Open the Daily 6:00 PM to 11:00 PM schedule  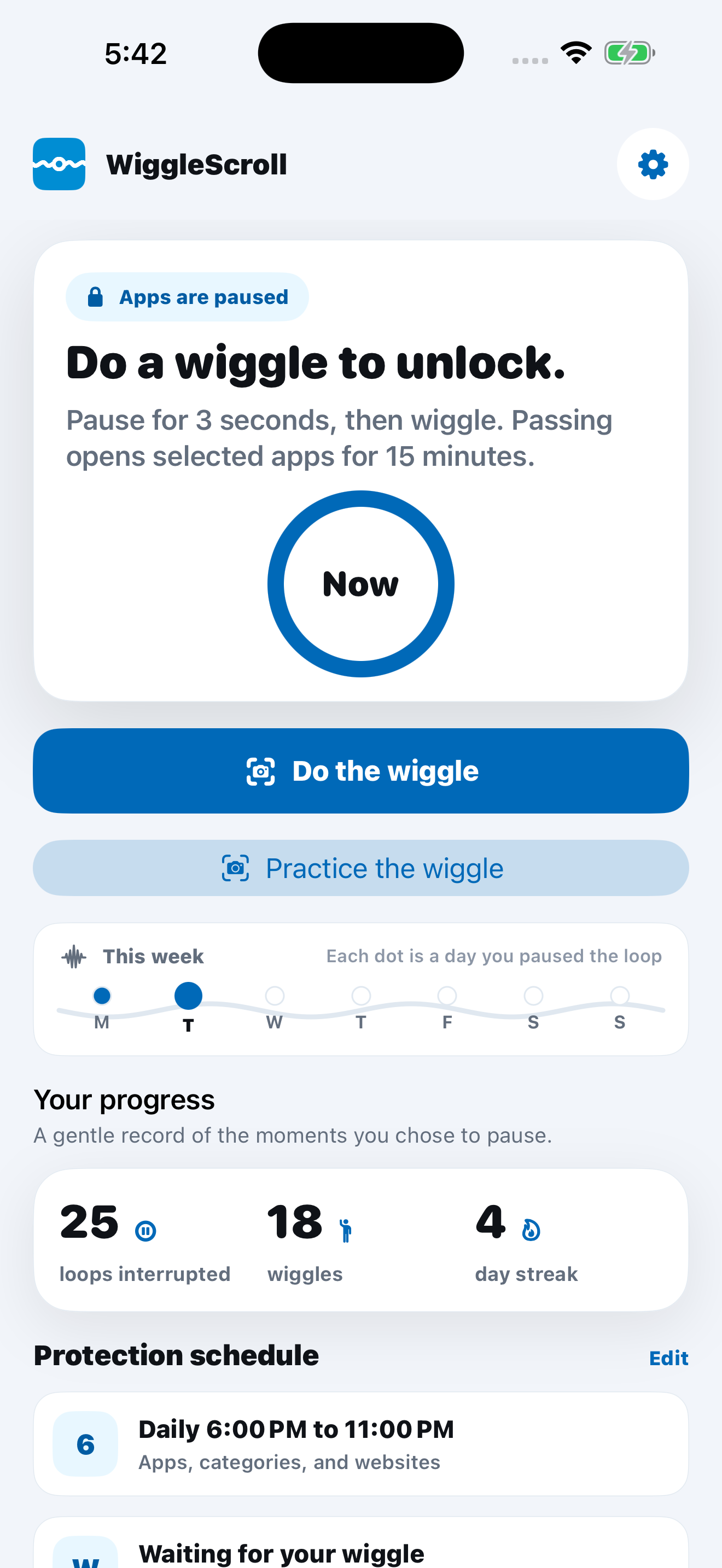(361, 1444)
